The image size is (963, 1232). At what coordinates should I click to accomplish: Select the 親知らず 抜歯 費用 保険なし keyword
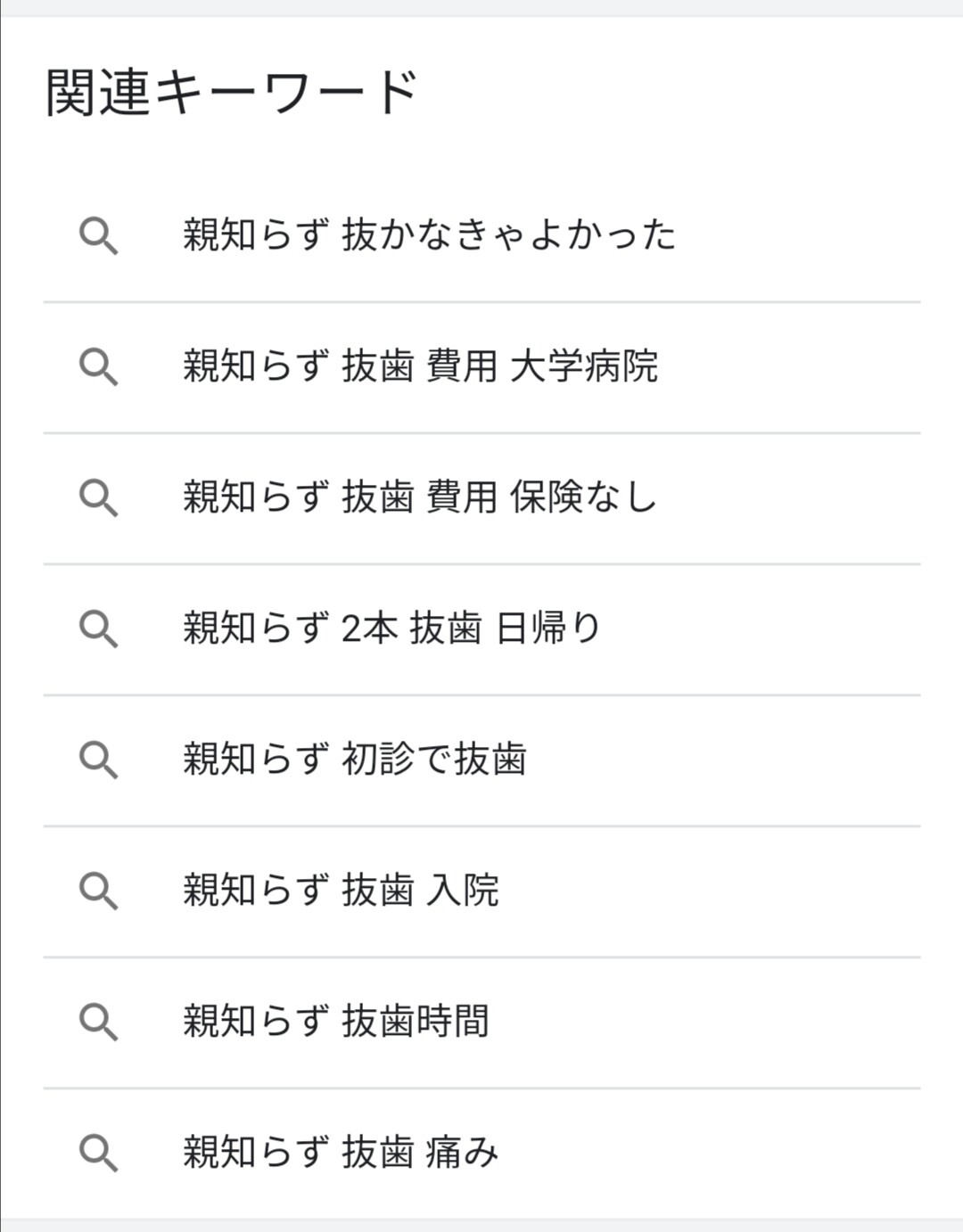(x=419, y=497)
